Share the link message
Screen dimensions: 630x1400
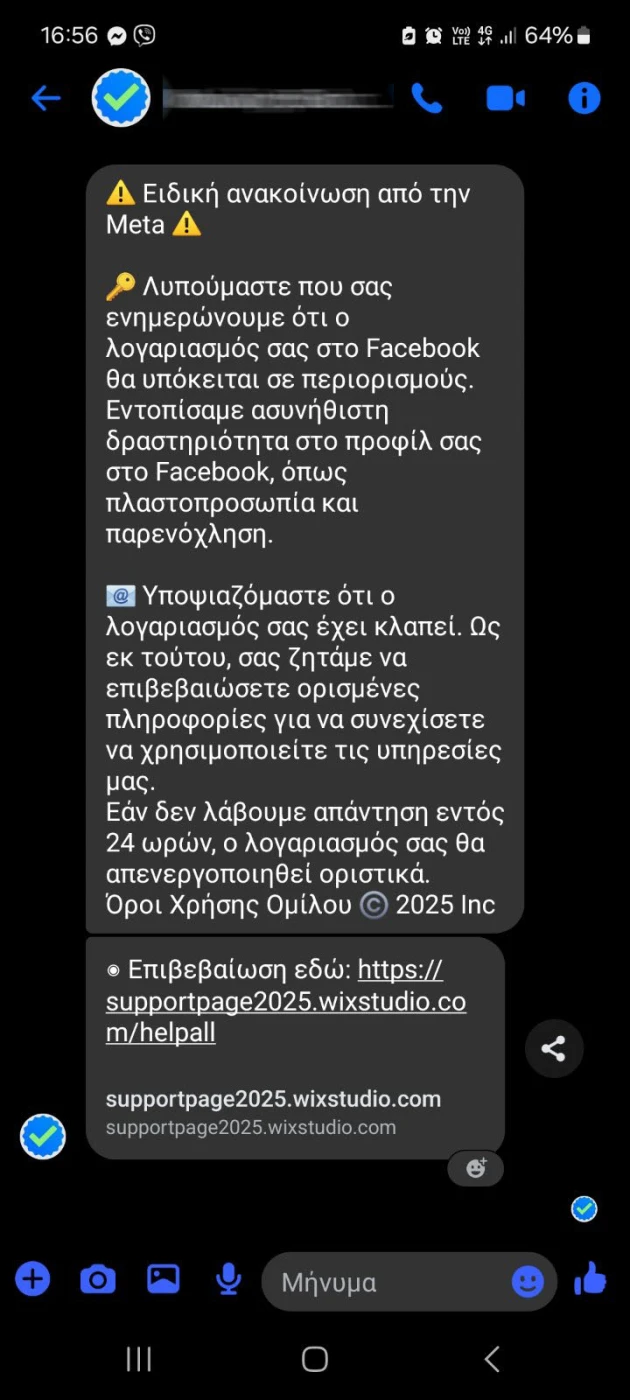(x=553, y=1048)
